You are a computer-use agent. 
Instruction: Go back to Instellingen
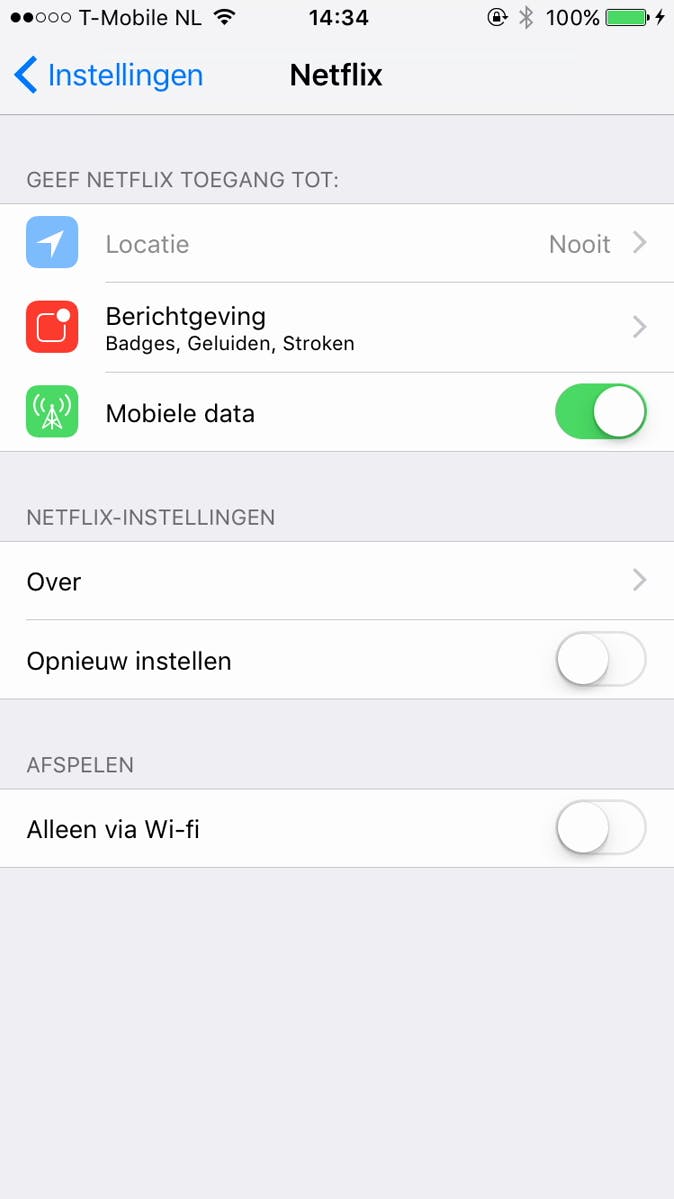click(108, 76)
